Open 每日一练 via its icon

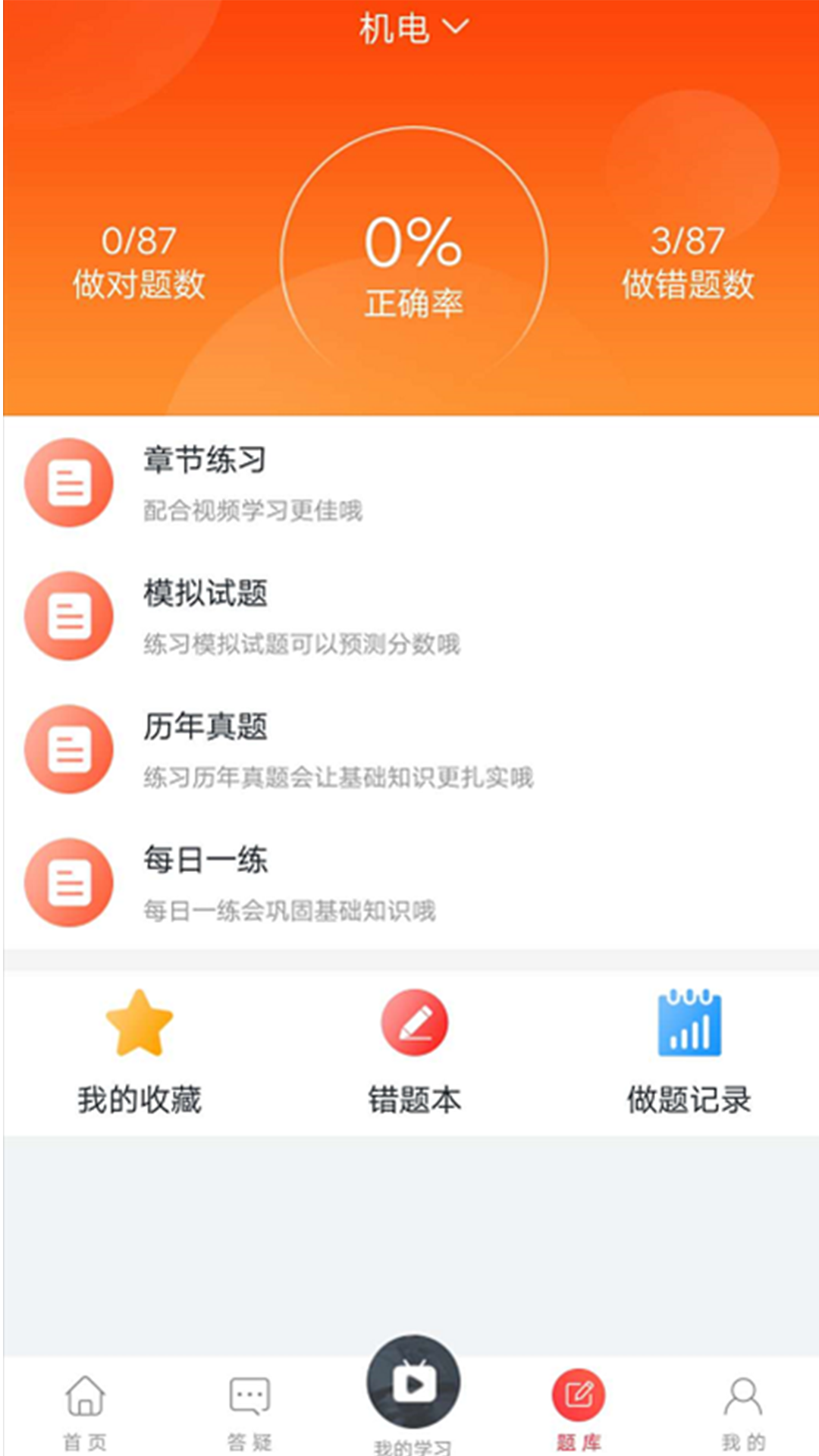[68, 881]
